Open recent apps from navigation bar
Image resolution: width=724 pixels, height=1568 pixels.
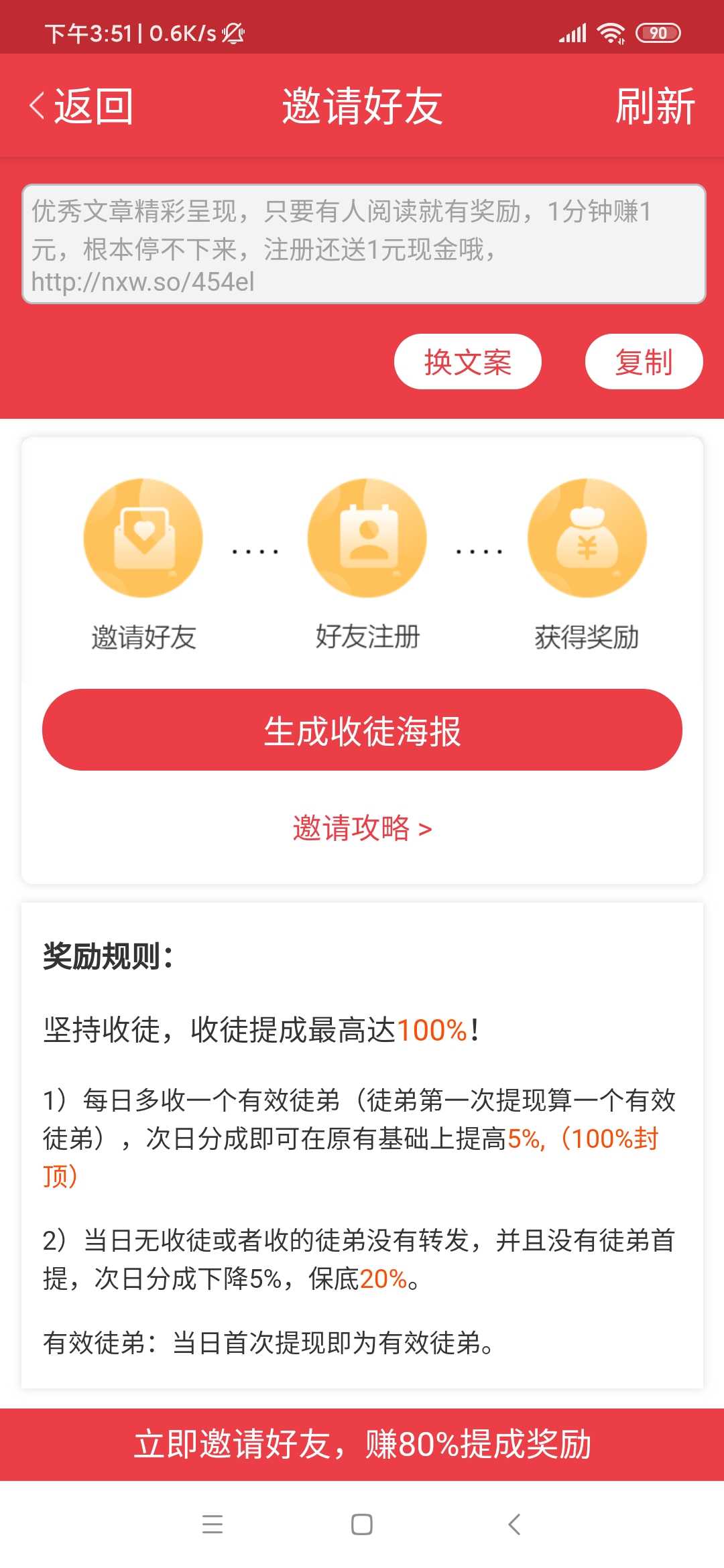[213, 1524]
